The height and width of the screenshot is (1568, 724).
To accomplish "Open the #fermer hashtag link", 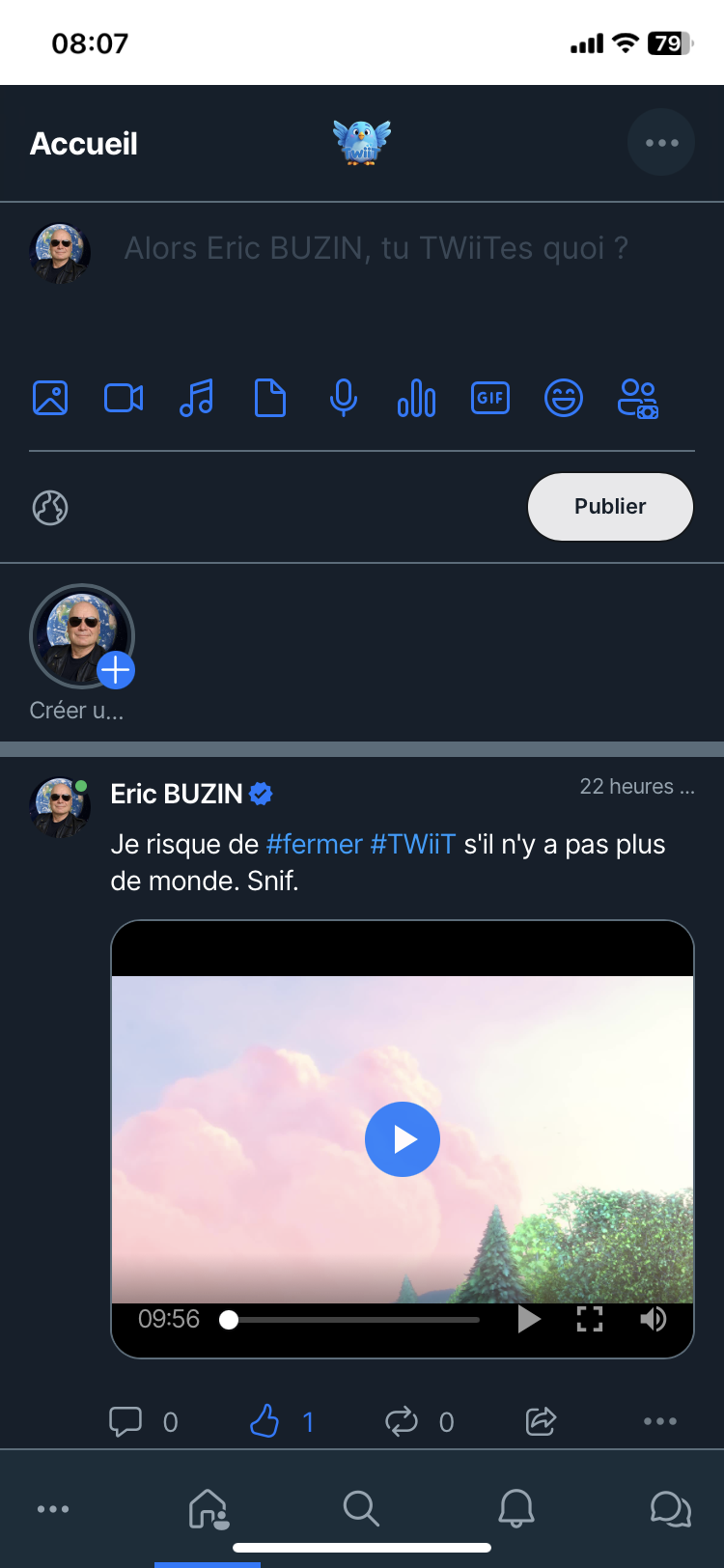I will [314, 845].
